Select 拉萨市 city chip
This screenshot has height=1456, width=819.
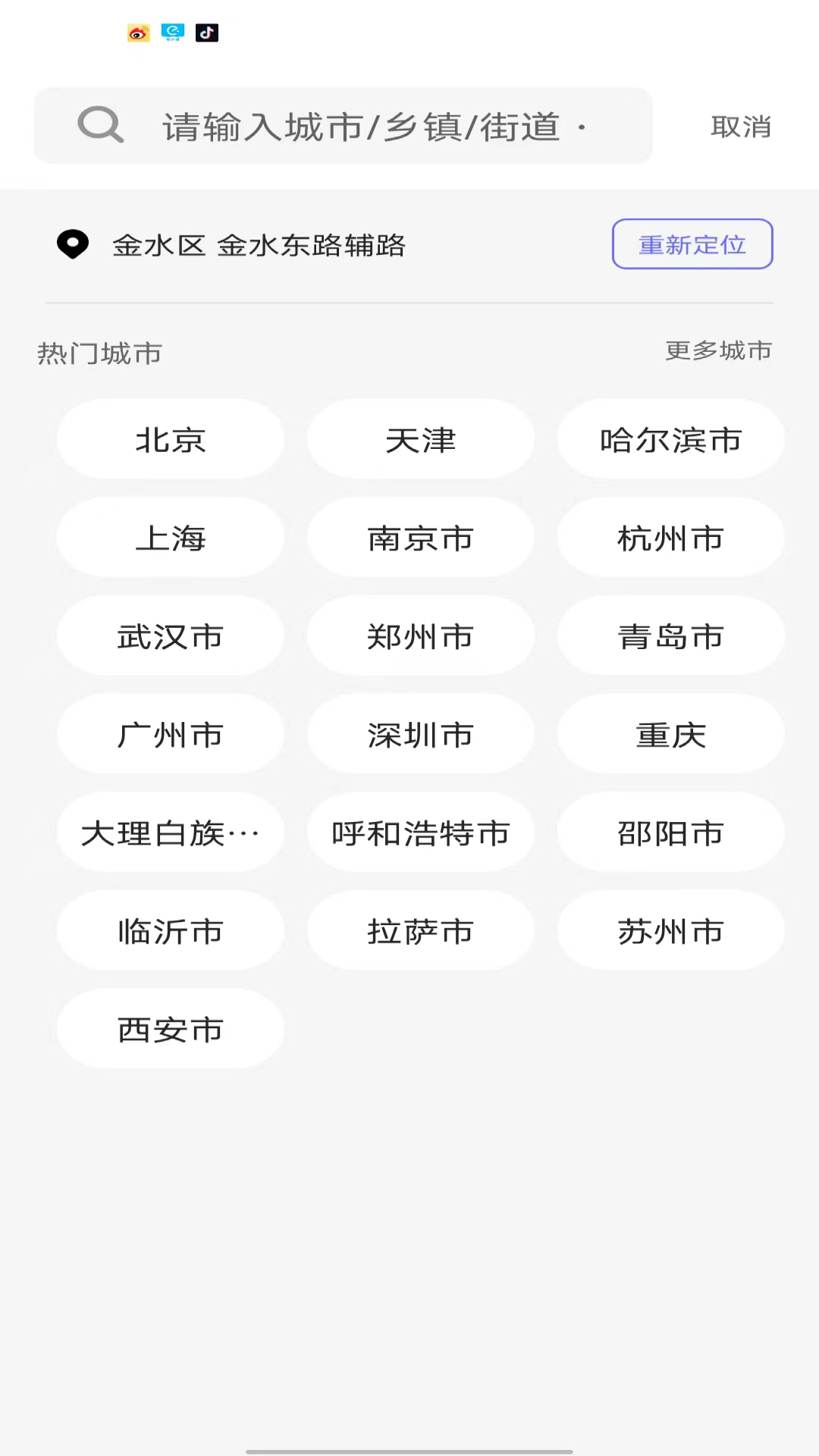[420, 930]
